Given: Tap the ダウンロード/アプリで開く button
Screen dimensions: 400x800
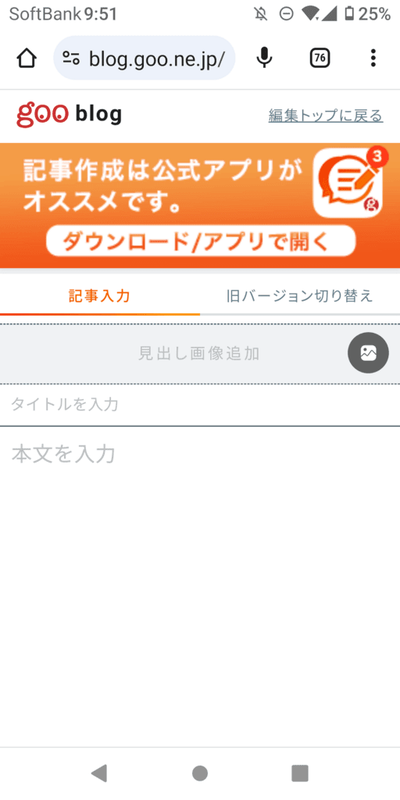Looking at the screenshot, I should pyautogui.click(x=201, y=240).
